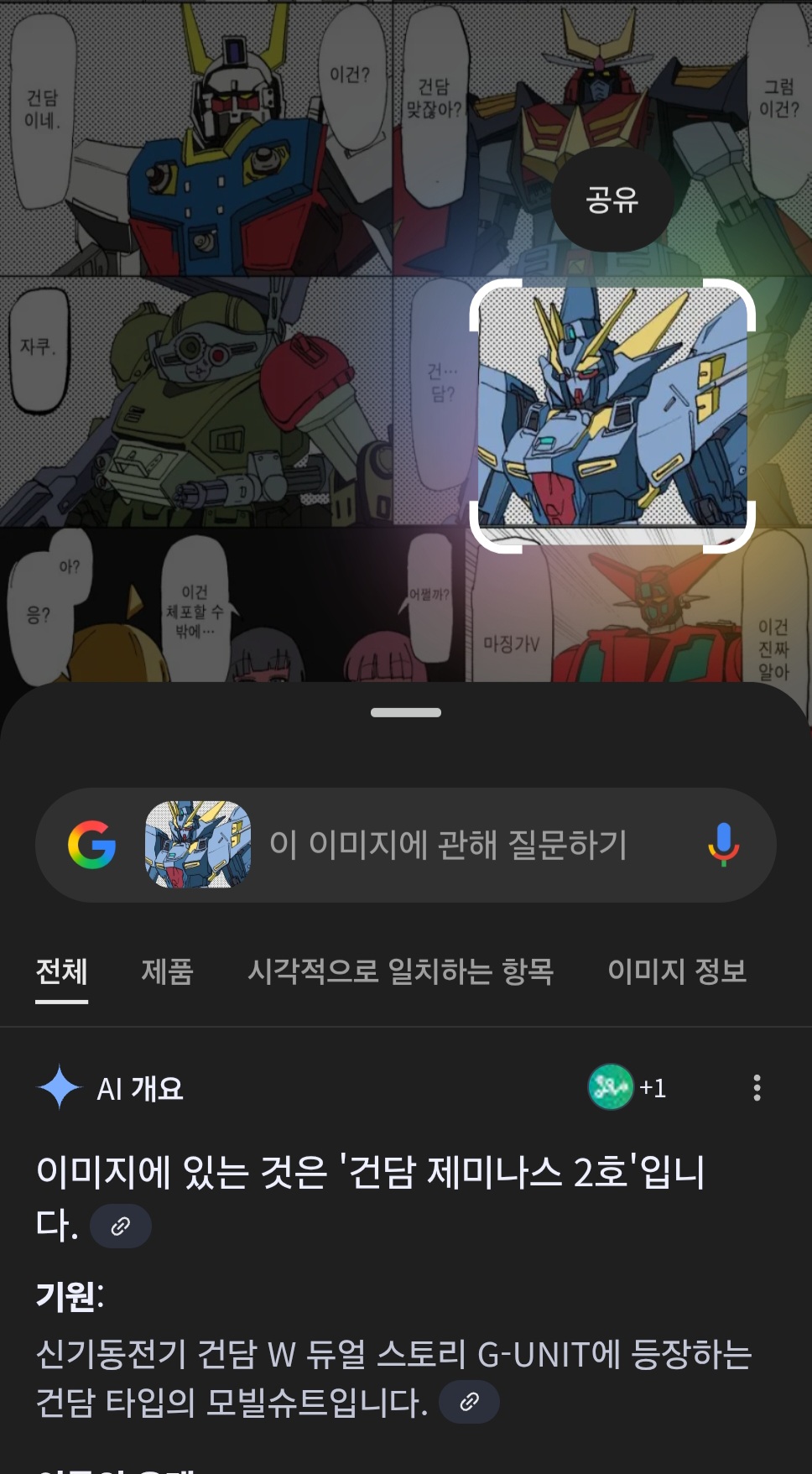Switch to 시각적으로 일치하는 항목 tab
812x1474 pixels.
point(401,971)
